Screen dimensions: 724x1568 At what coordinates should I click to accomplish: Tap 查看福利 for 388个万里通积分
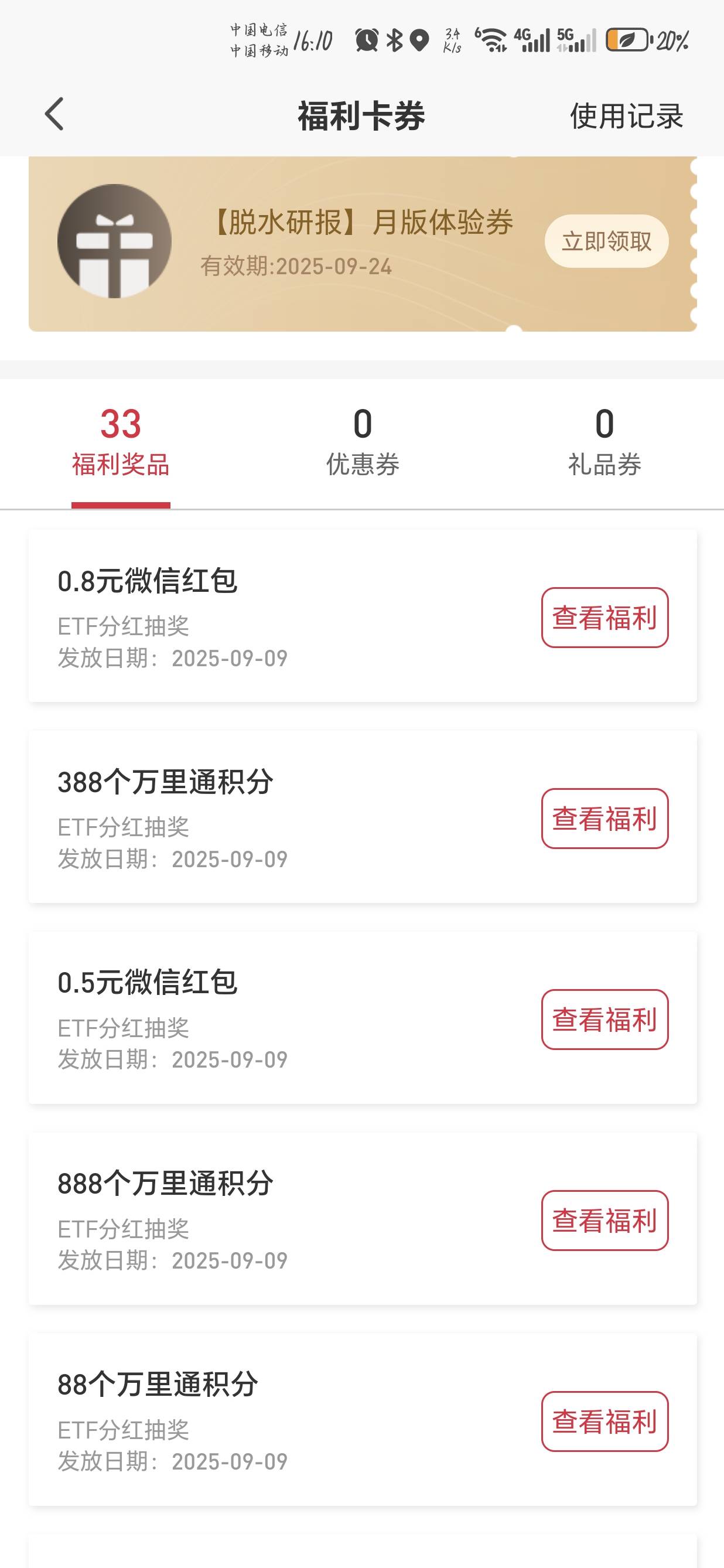(x=605, y=818)
